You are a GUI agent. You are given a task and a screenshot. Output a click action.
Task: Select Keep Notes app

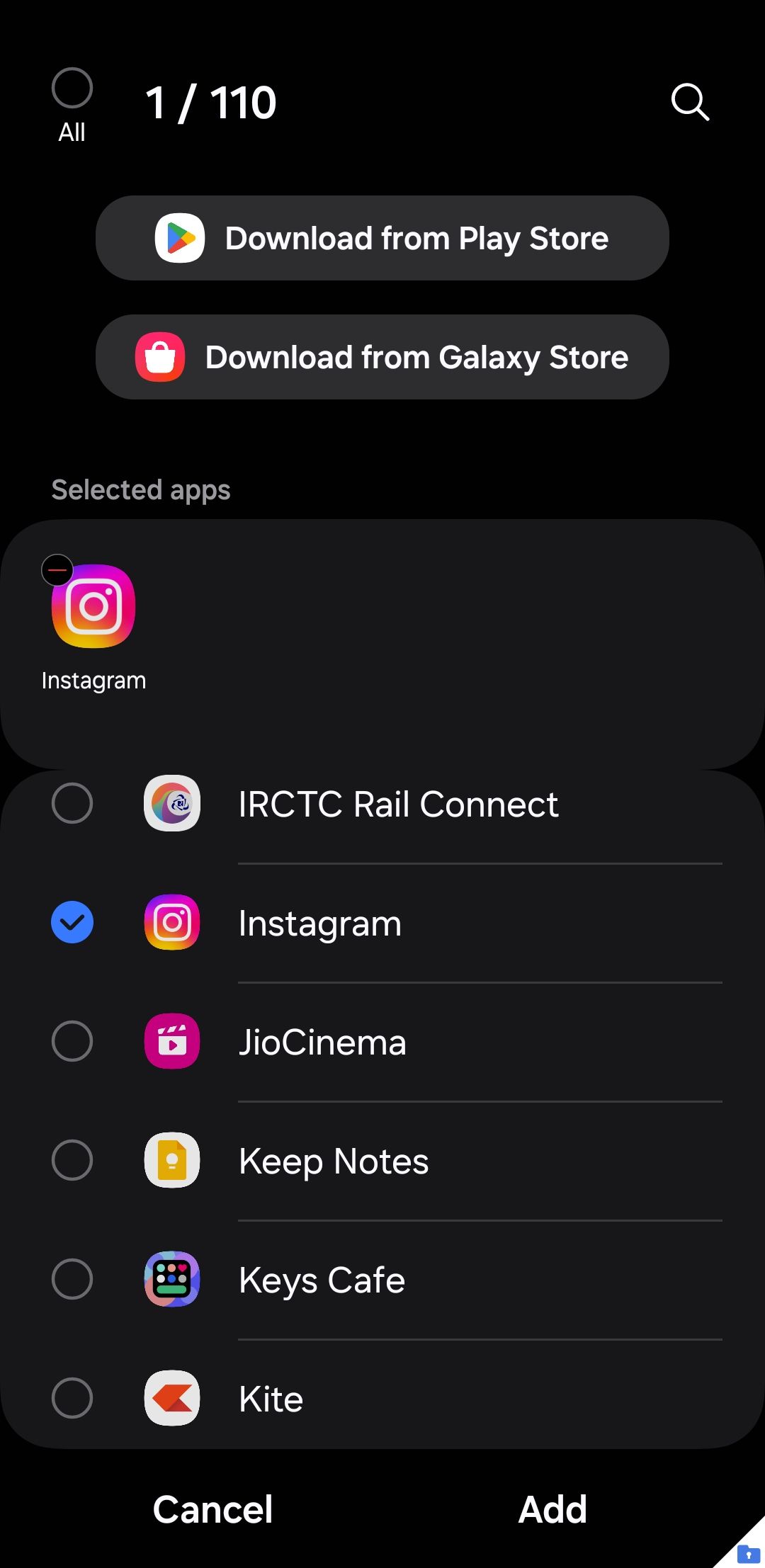[x=72, y=1160]
